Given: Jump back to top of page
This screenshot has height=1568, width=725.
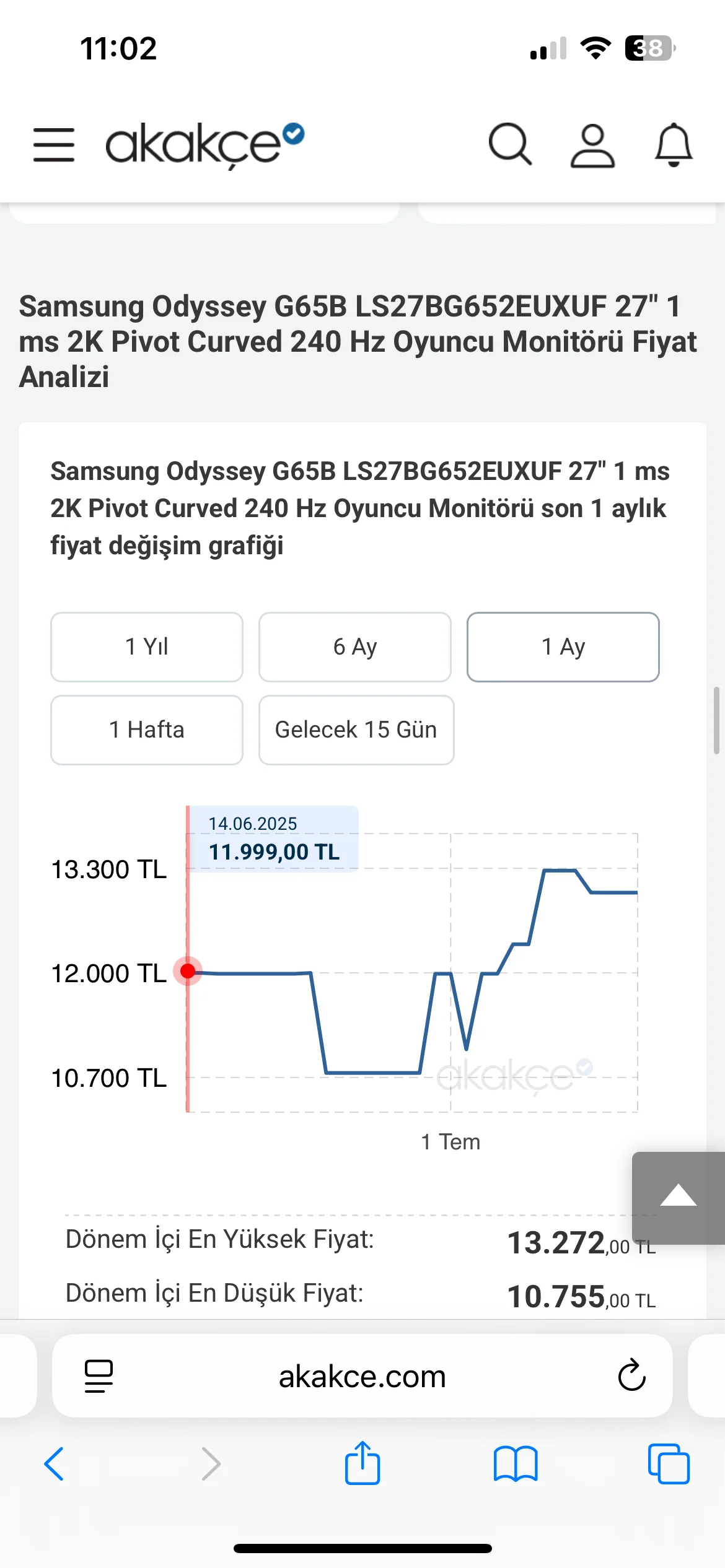Looking at the screenshot, I should click(678, 1197).
